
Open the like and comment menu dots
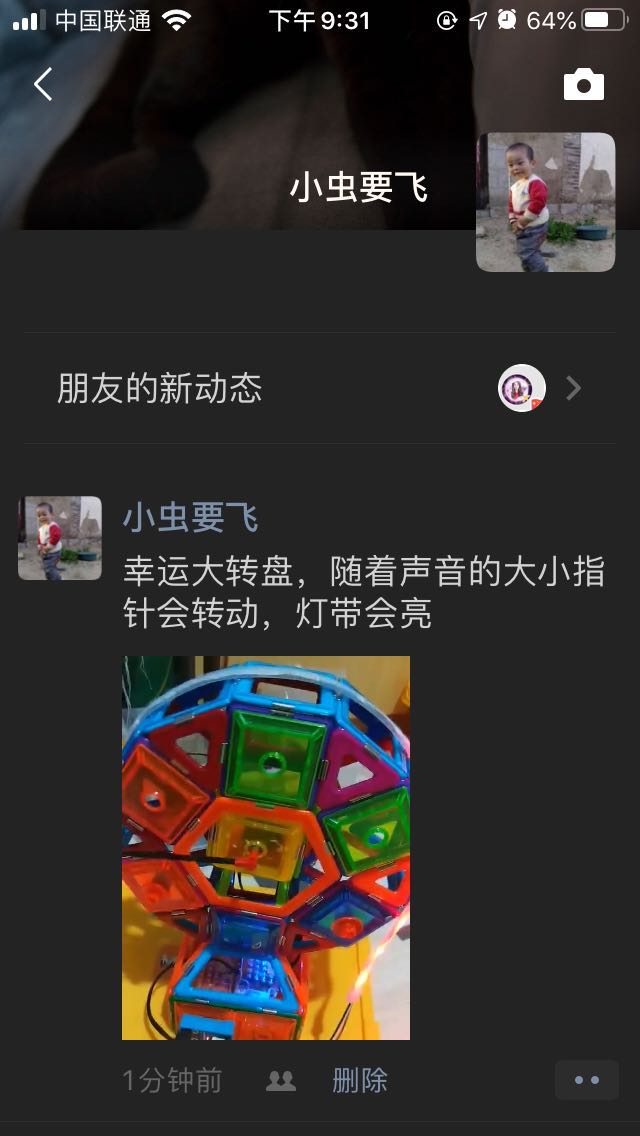click(x=587, y=1080)
